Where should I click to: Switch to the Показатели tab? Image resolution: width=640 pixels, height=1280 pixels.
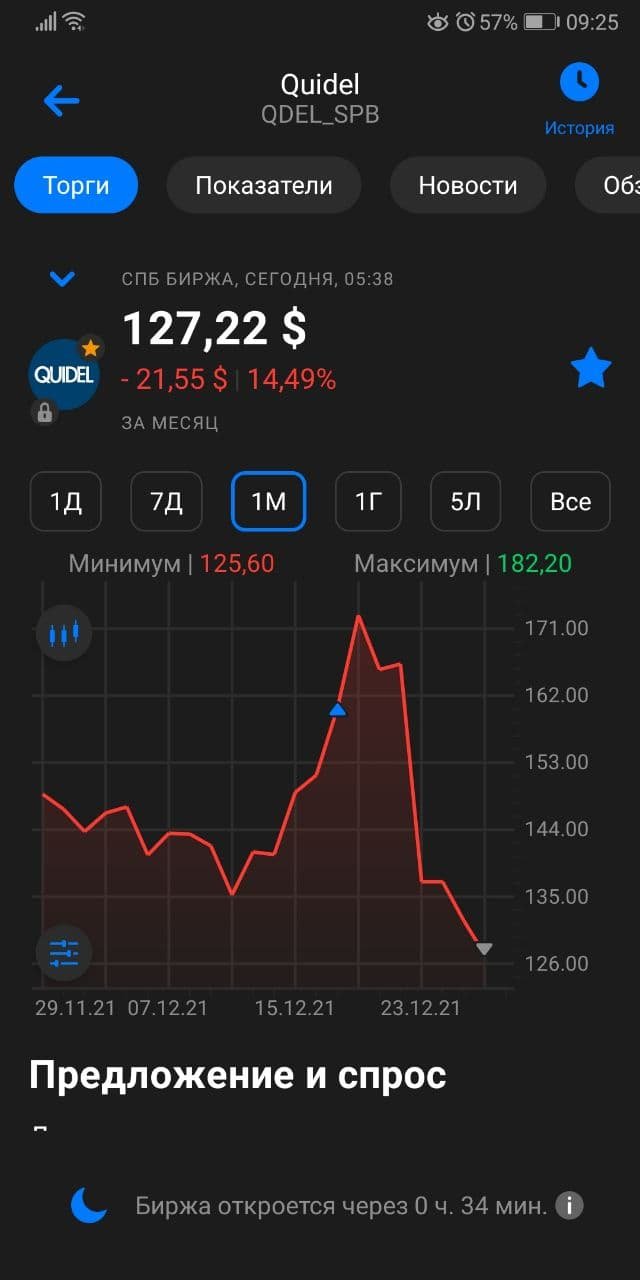(263, 185)
